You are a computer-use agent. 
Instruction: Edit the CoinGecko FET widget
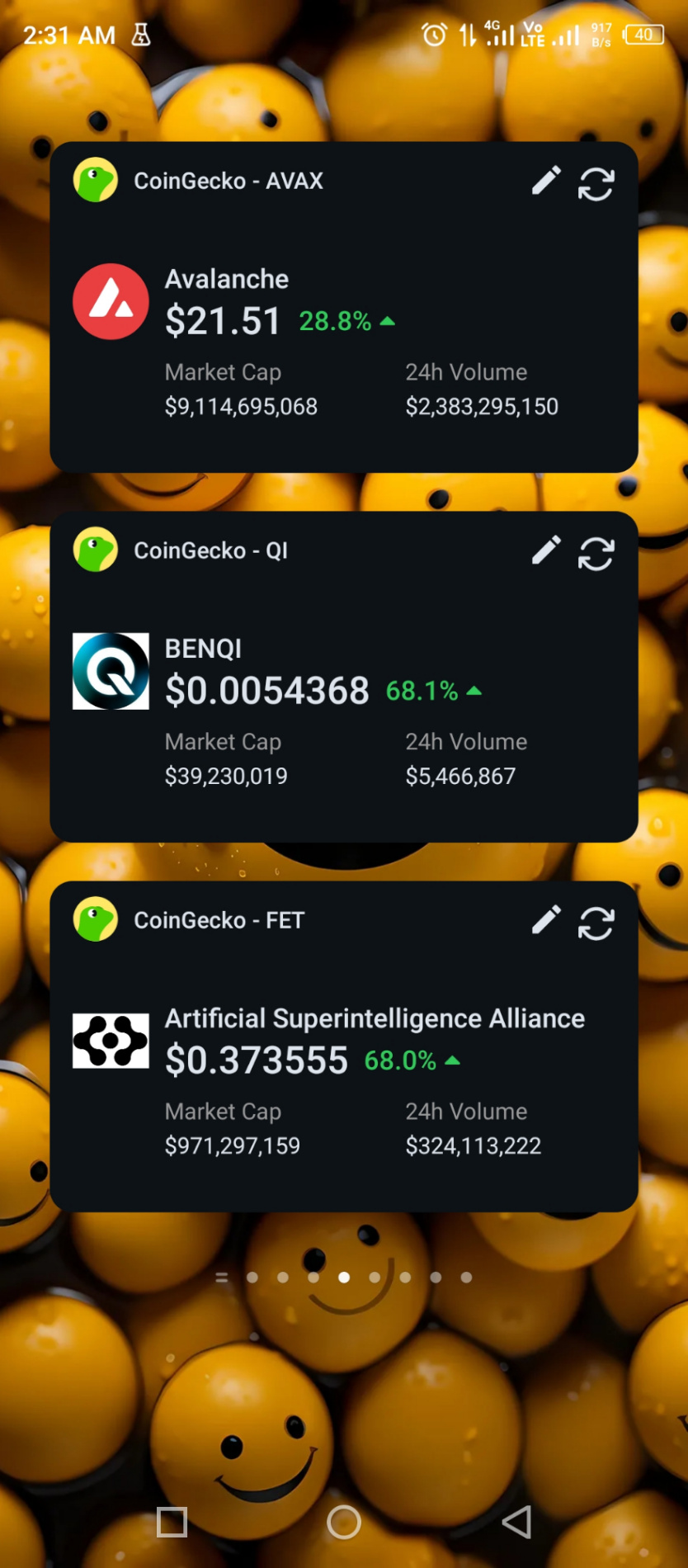[x=546, y=920]
